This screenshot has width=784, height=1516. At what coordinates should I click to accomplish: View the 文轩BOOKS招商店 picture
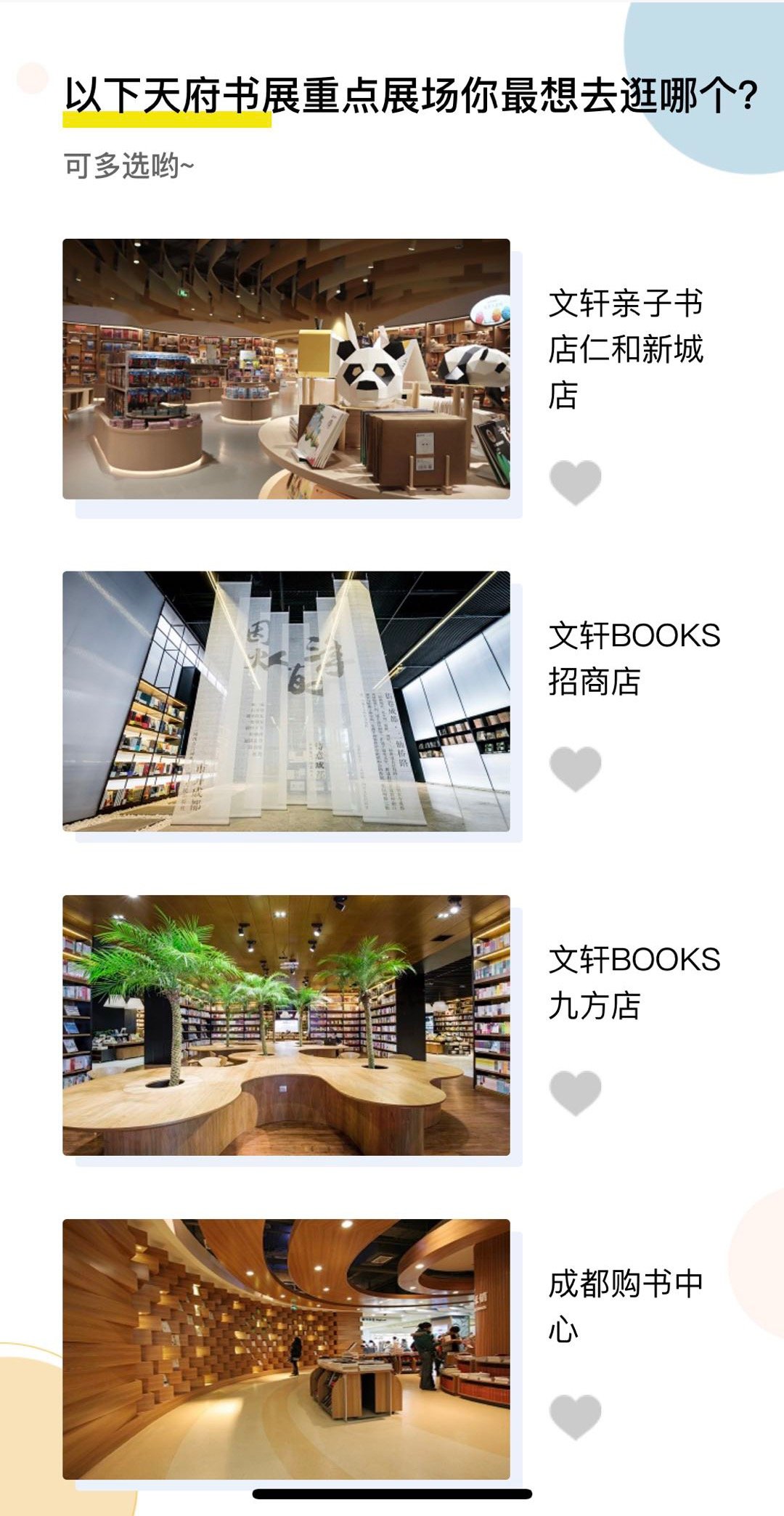click(x=286, y=701)
